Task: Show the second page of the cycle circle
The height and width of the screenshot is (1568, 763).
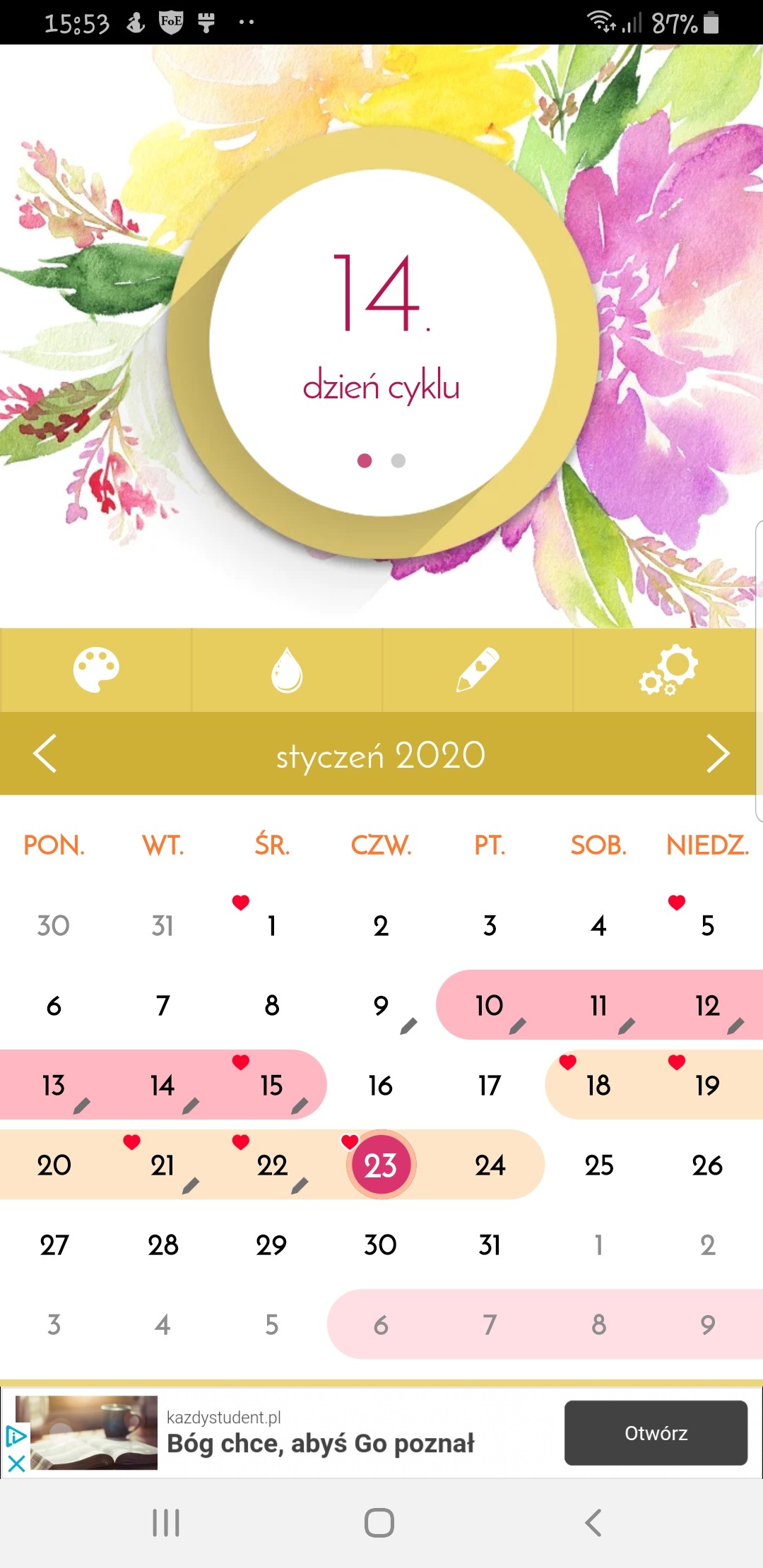Action: (398, 461)
